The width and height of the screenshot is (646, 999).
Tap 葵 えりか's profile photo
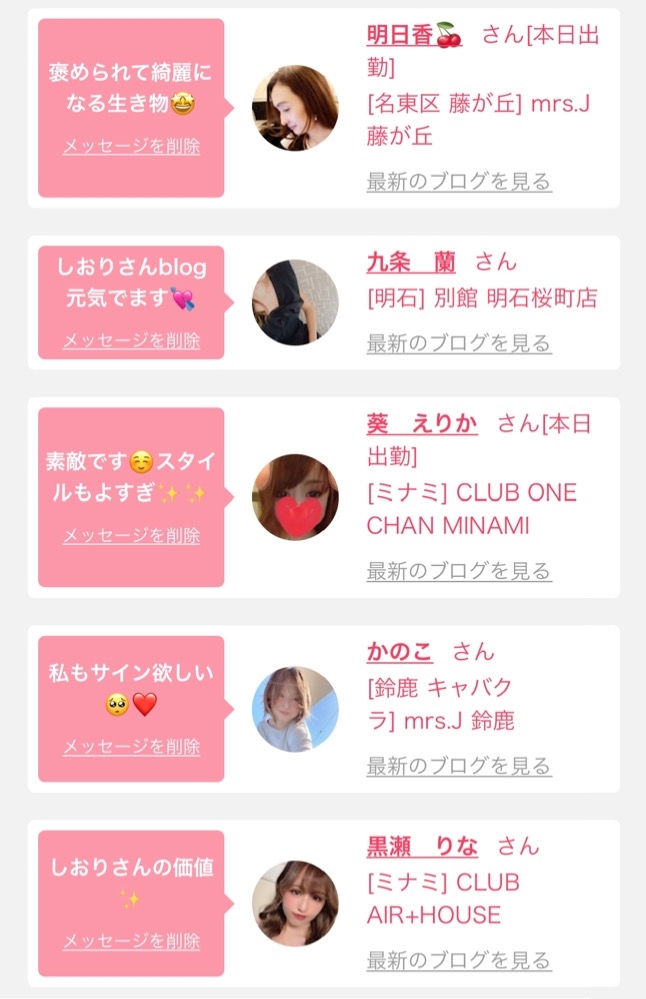tap(295, 497)
